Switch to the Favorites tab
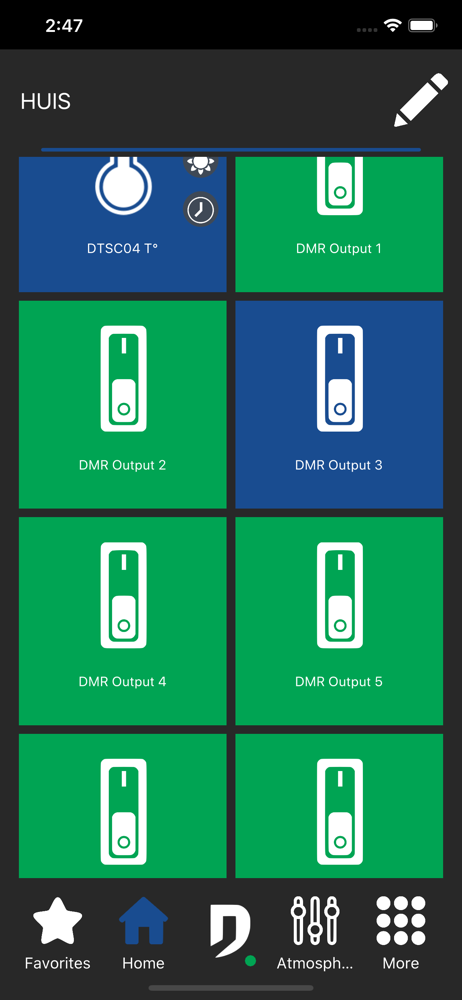This screenshot has width=462, height=1000. (x=57, y=933)
